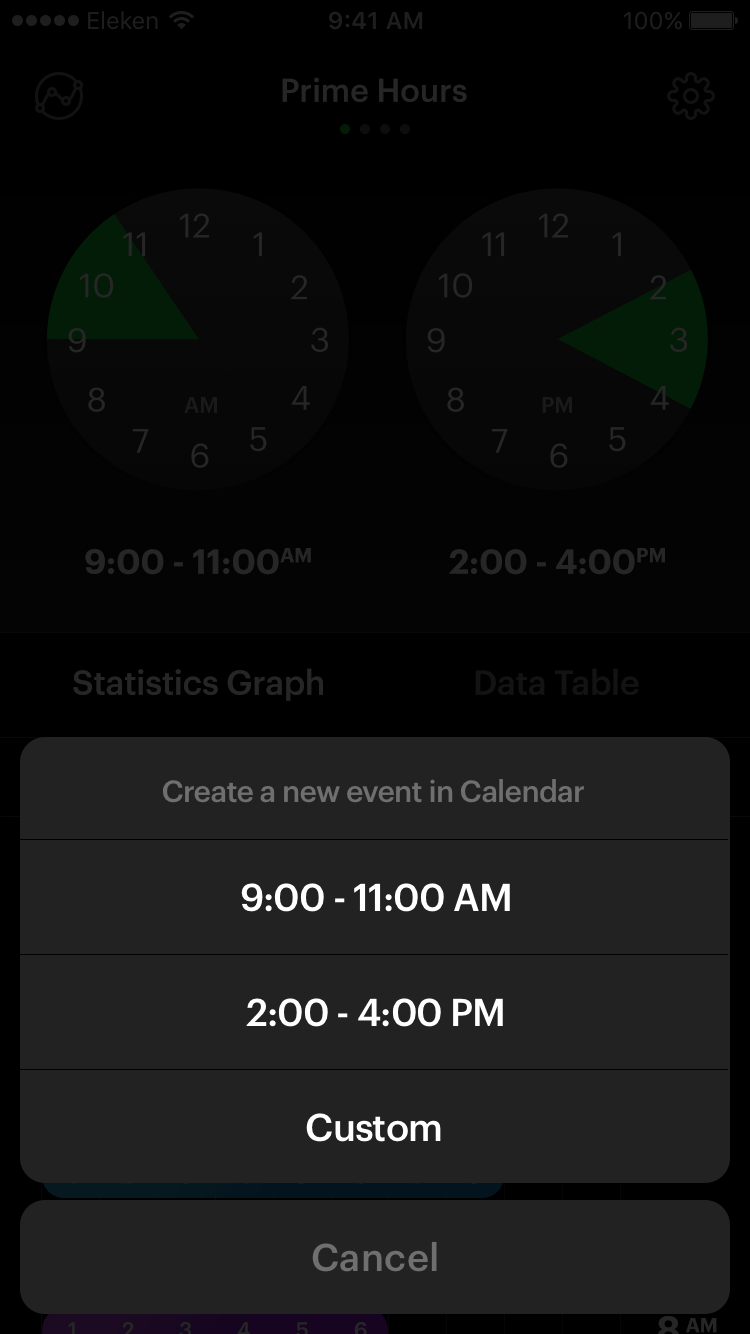Cancel the new event sheet
The image size is (750, 1334).
tap(375, 1257)
